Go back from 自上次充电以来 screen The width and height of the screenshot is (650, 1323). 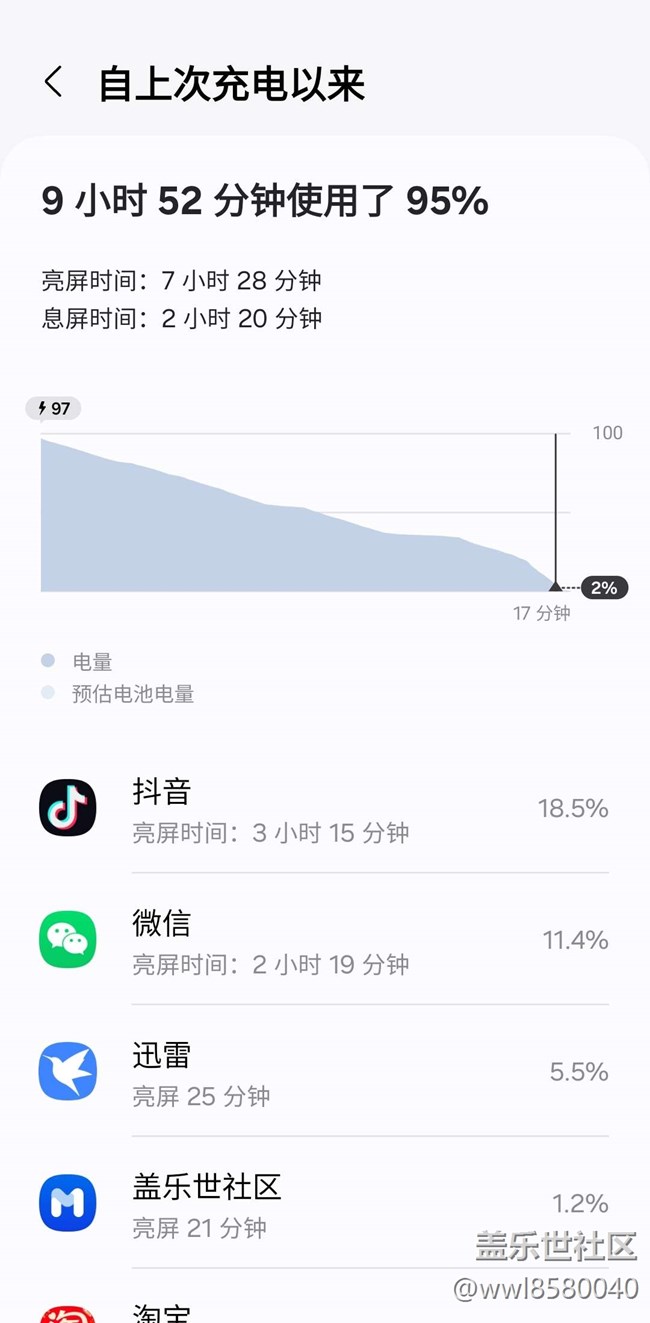[x=54, y=83]
